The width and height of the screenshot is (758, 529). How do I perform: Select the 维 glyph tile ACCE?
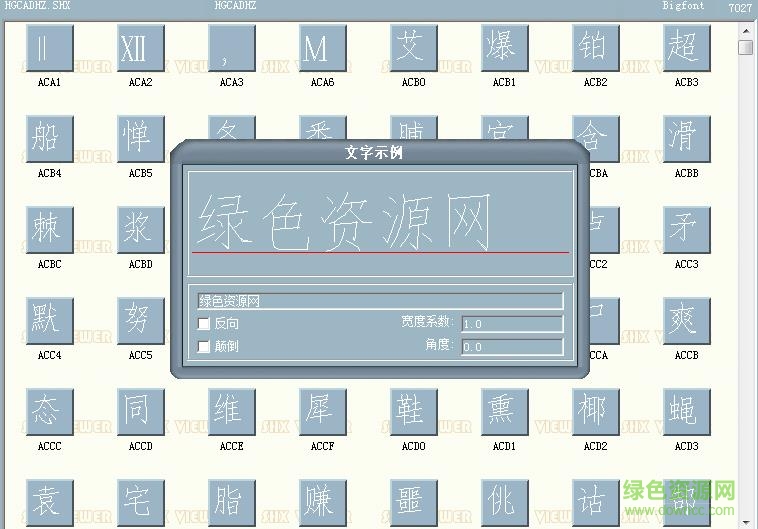(x=231, y=412)
